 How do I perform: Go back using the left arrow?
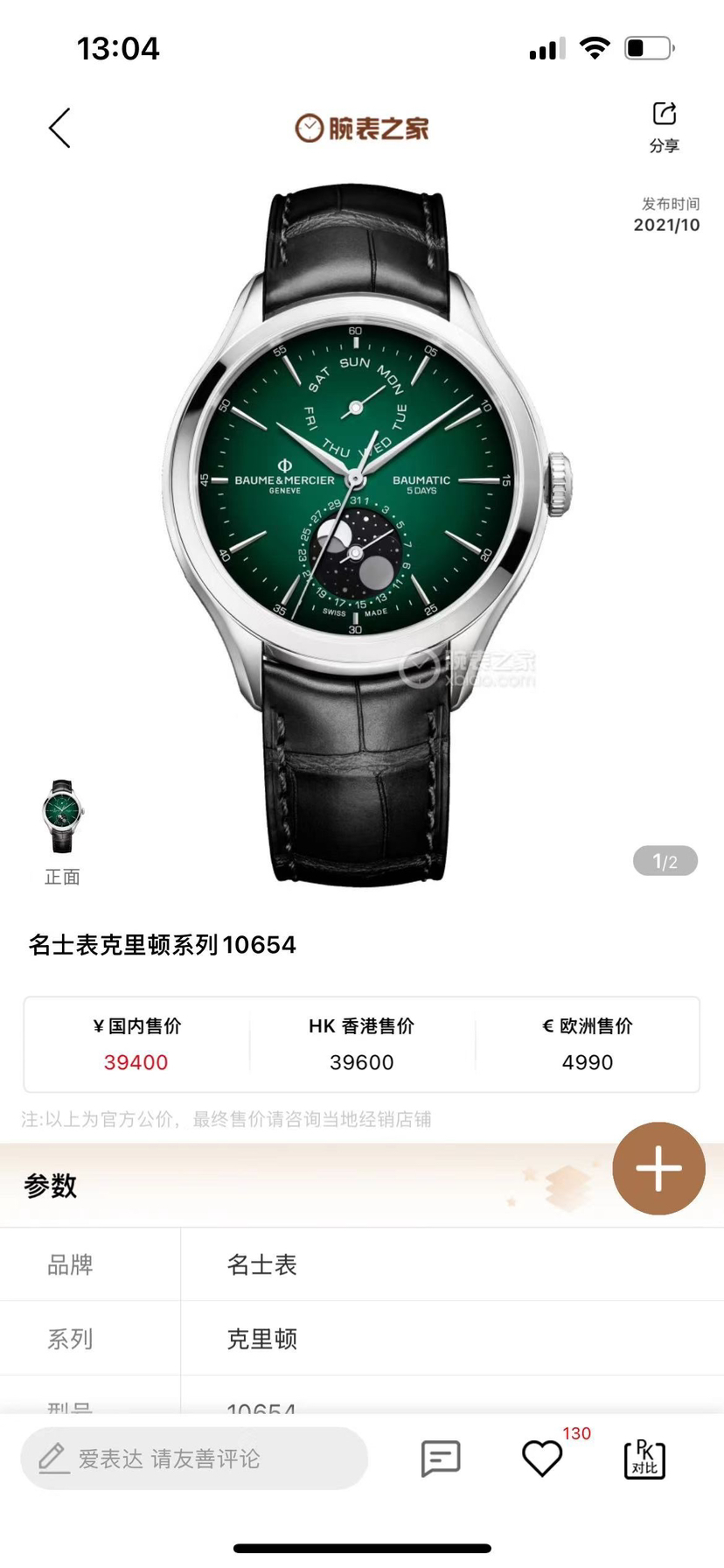pos(59,129)
